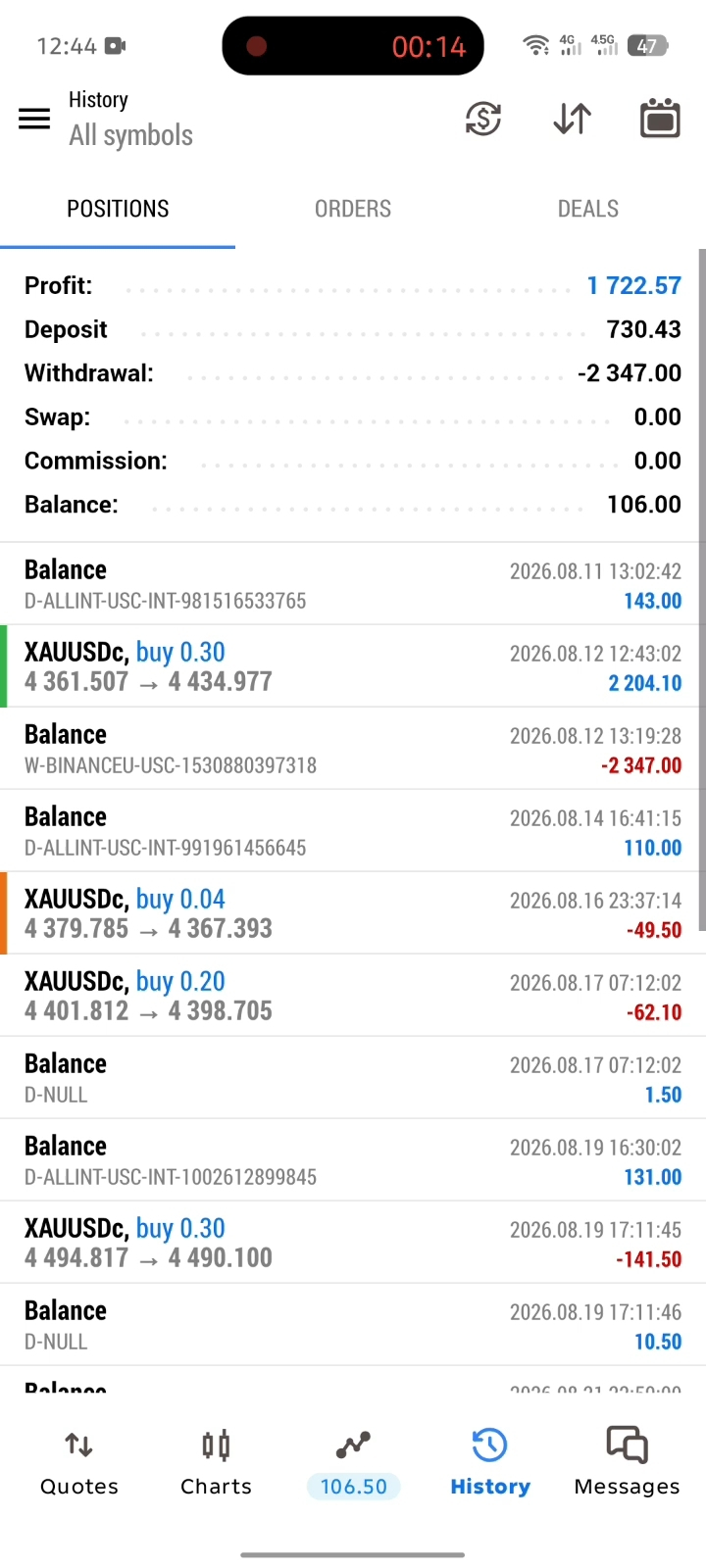
Task: Open XAUUSDc buy 0.04 position entry
Action: [353, 913]
